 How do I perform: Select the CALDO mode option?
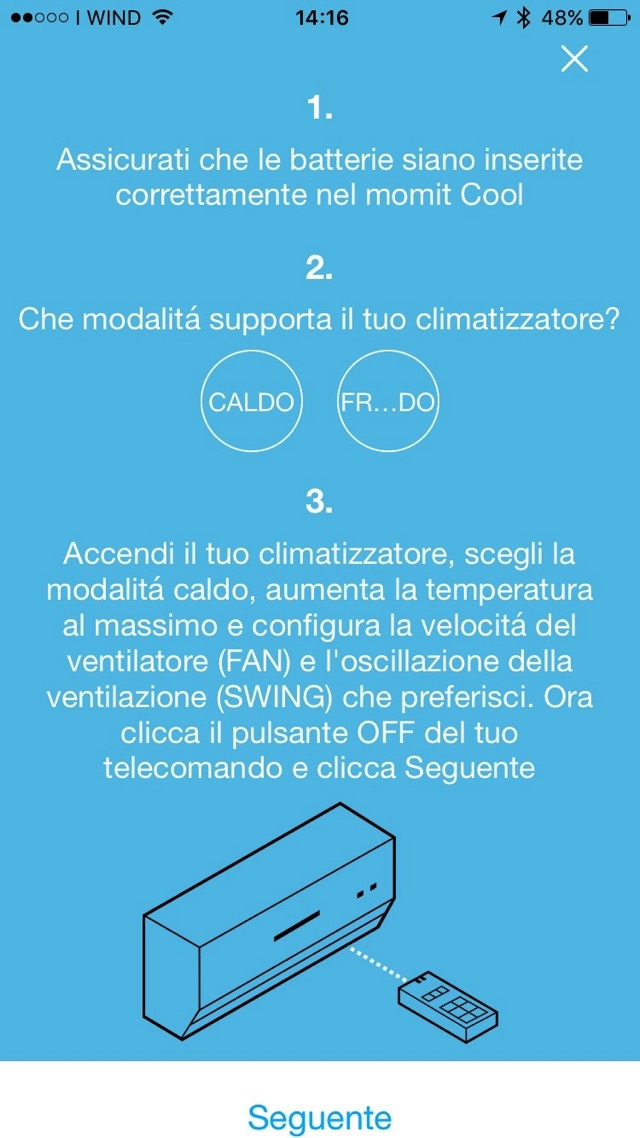pos(251,402)
